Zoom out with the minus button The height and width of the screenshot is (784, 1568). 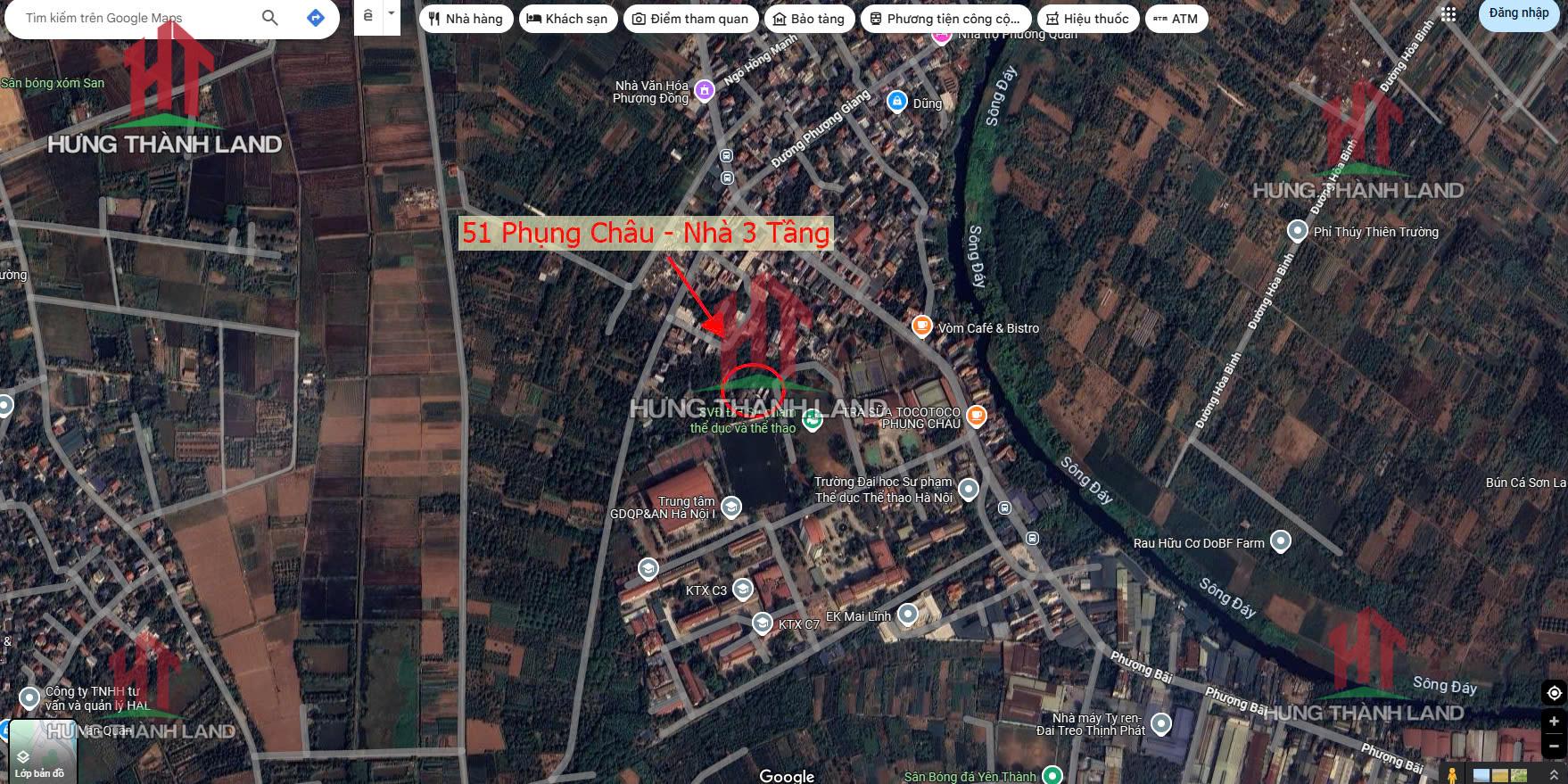click(1554, 747)
